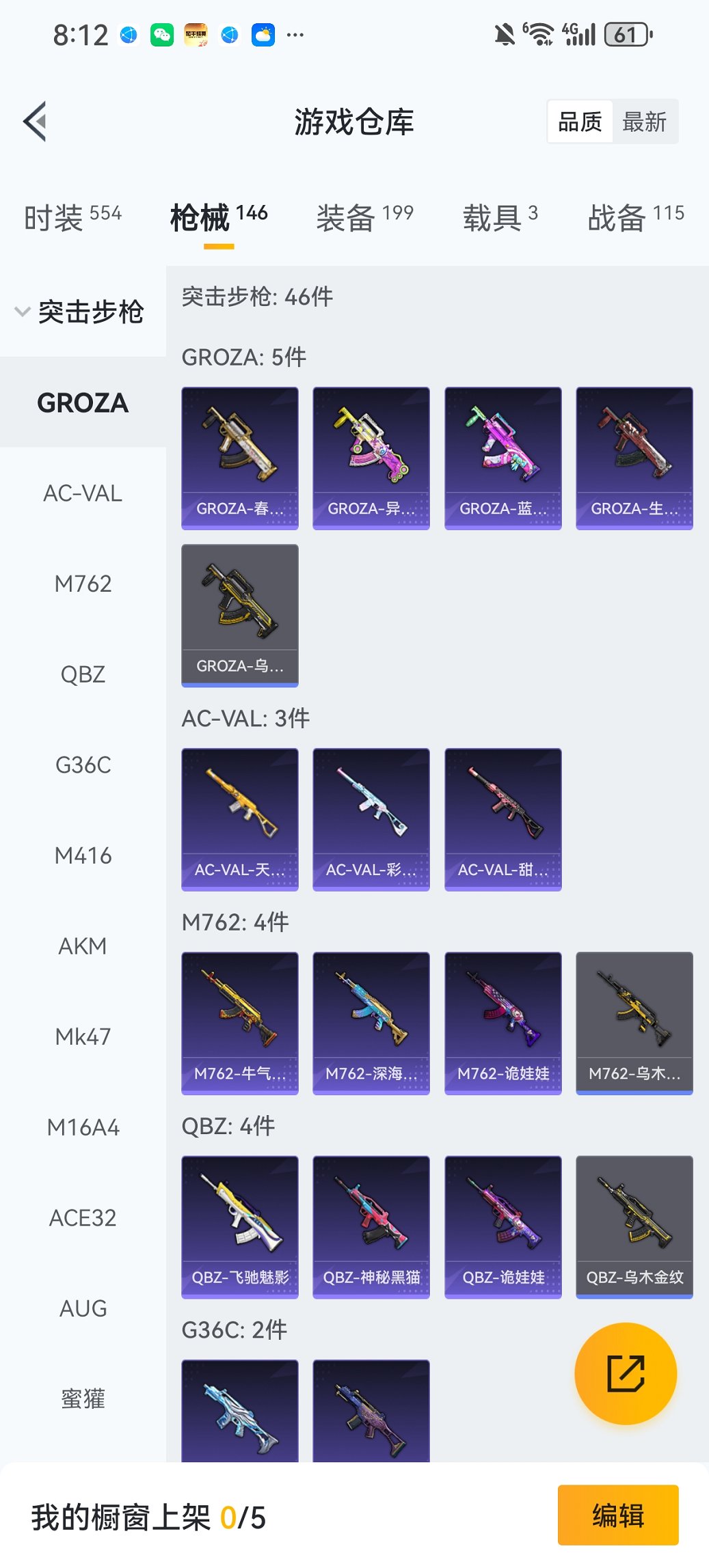Sort by 最新

pos(644,122)
